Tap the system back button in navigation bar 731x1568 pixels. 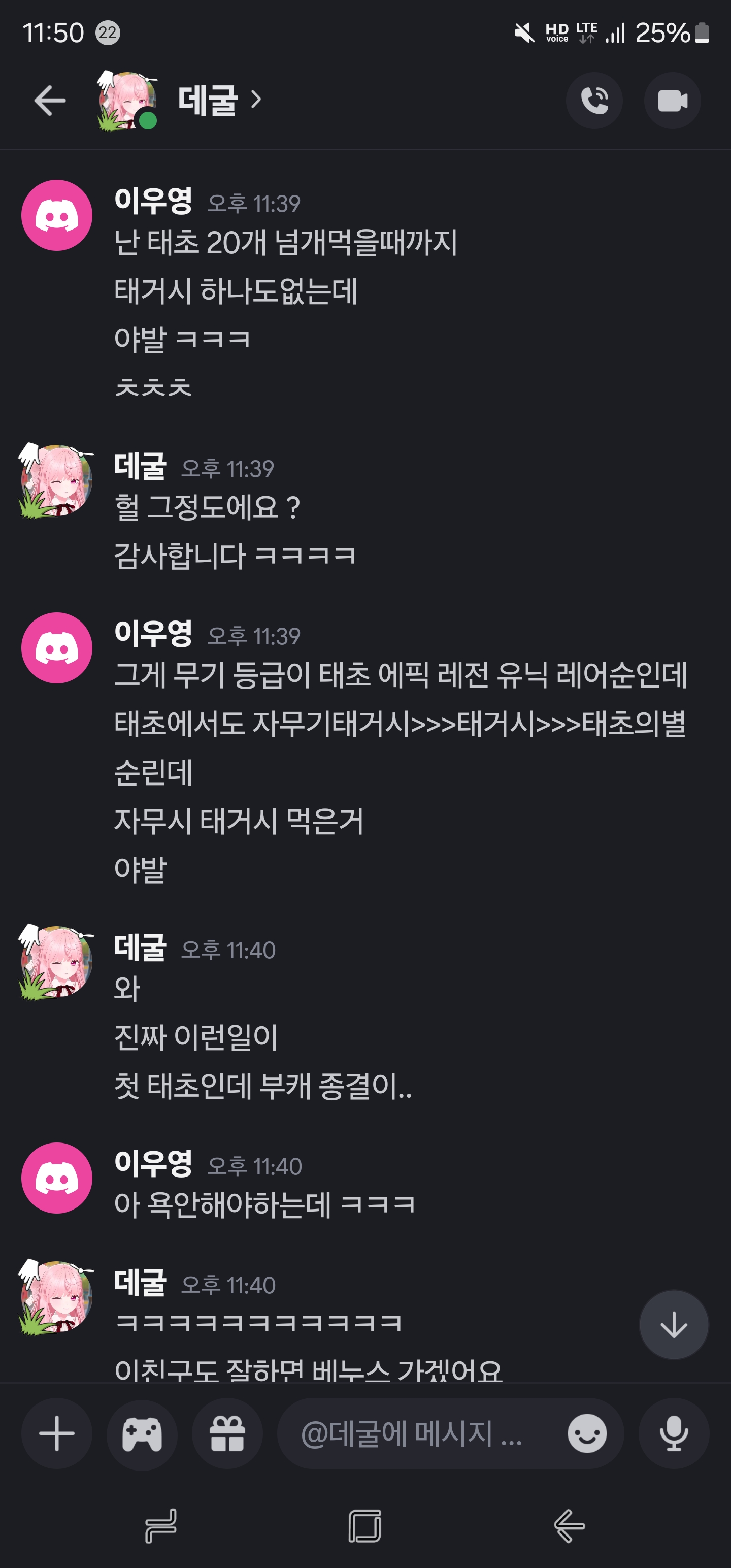[569, 1526]
